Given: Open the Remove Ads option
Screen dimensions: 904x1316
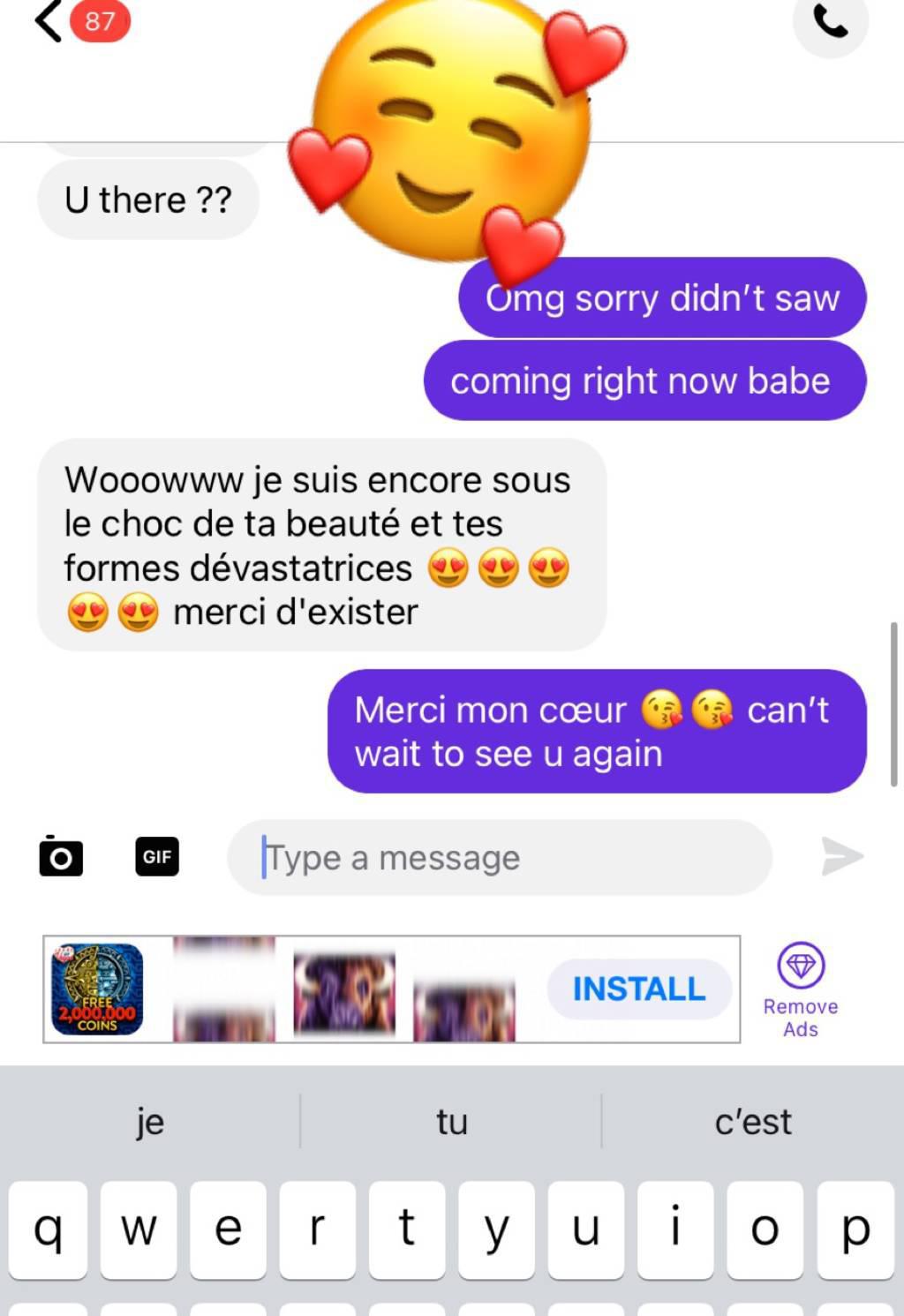Looking at the screenshot, I should (x=801, y=989).
